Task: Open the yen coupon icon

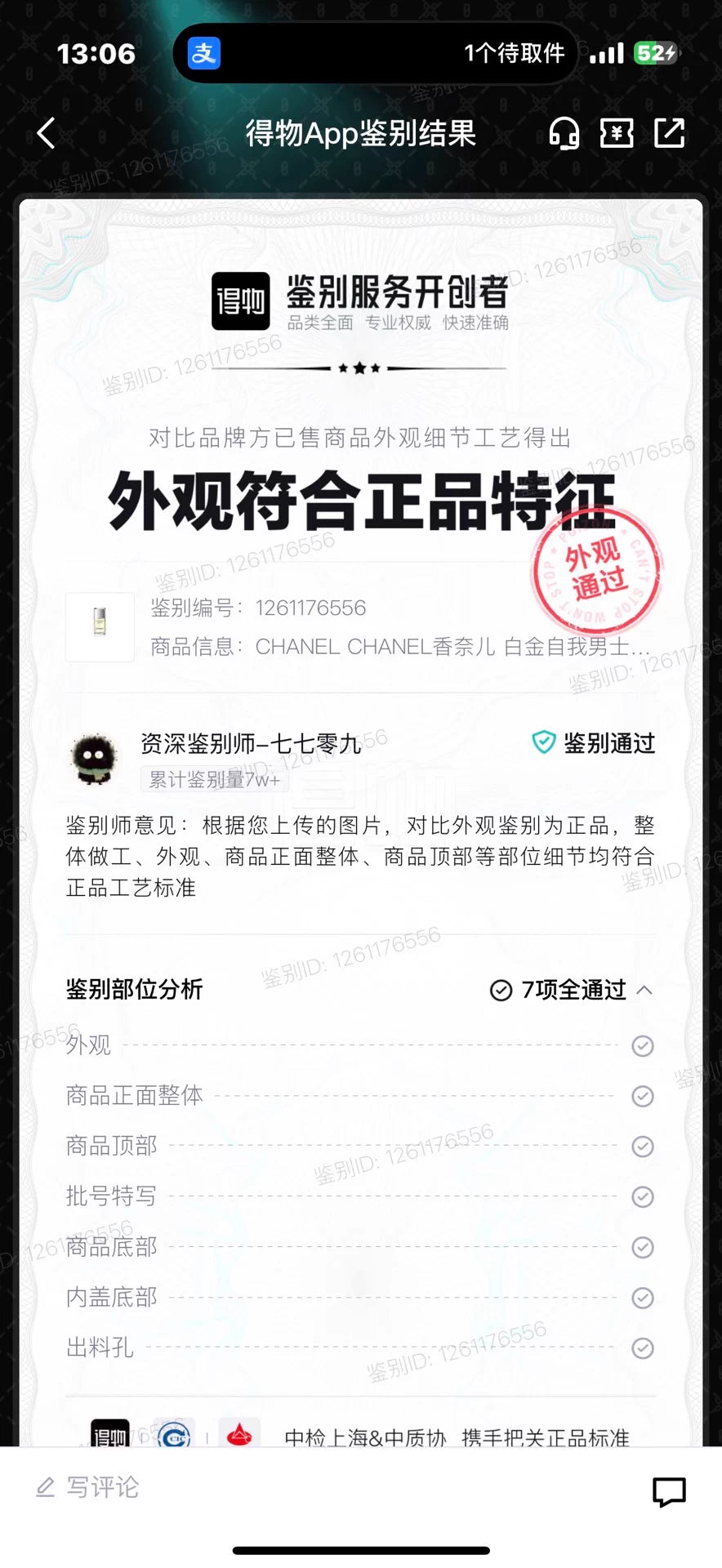Action: tap(617, 133)
